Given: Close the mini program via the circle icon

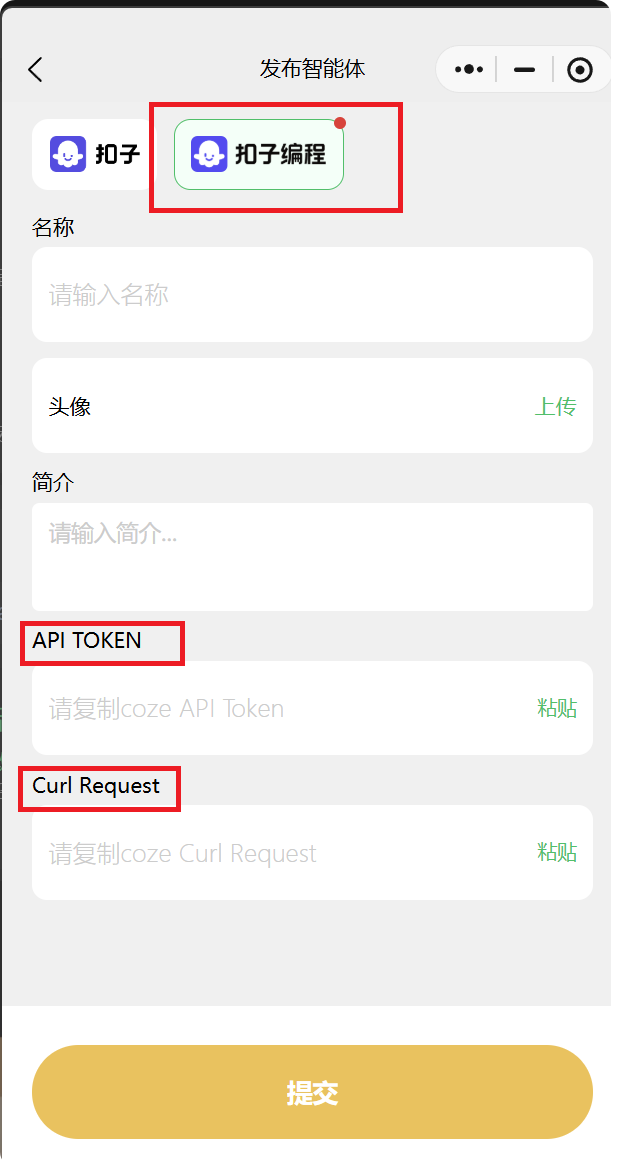Looking at the screenshot, I should (x=580, y=70).
